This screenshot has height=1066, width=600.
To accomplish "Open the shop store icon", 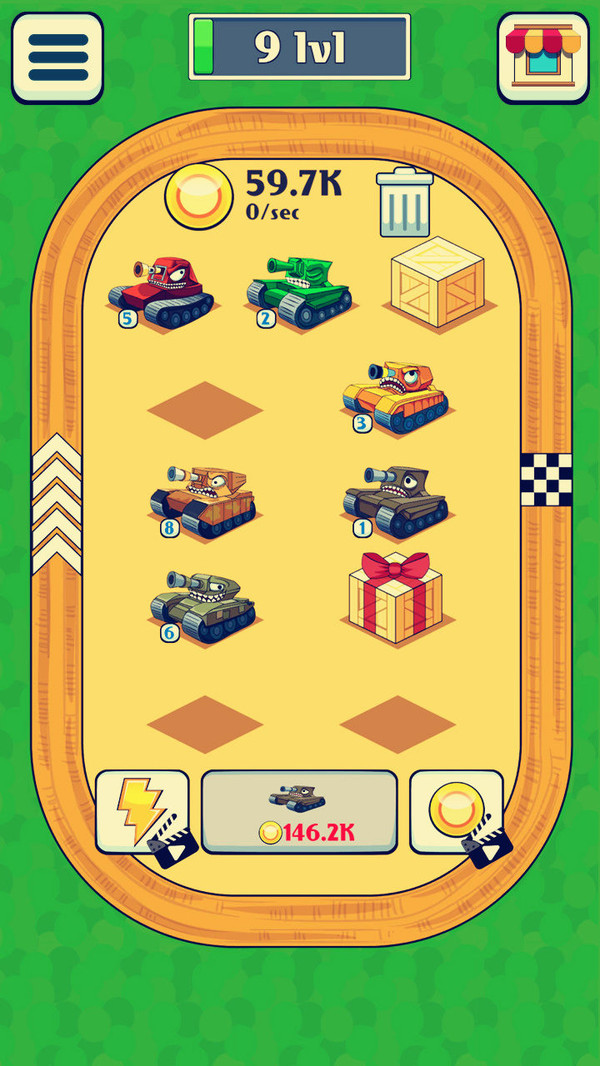I will tap(542, 57).
